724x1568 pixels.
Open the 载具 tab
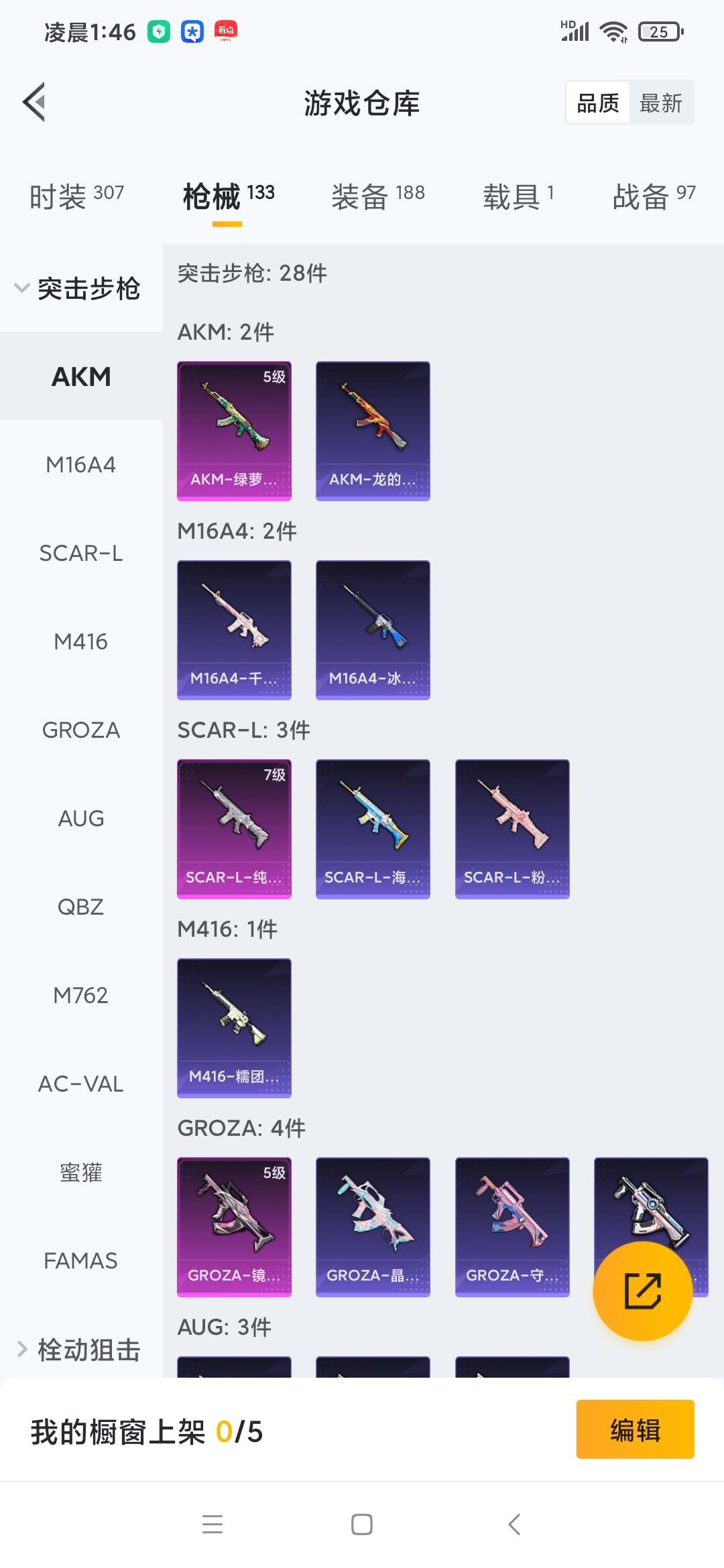pos(518,196)
